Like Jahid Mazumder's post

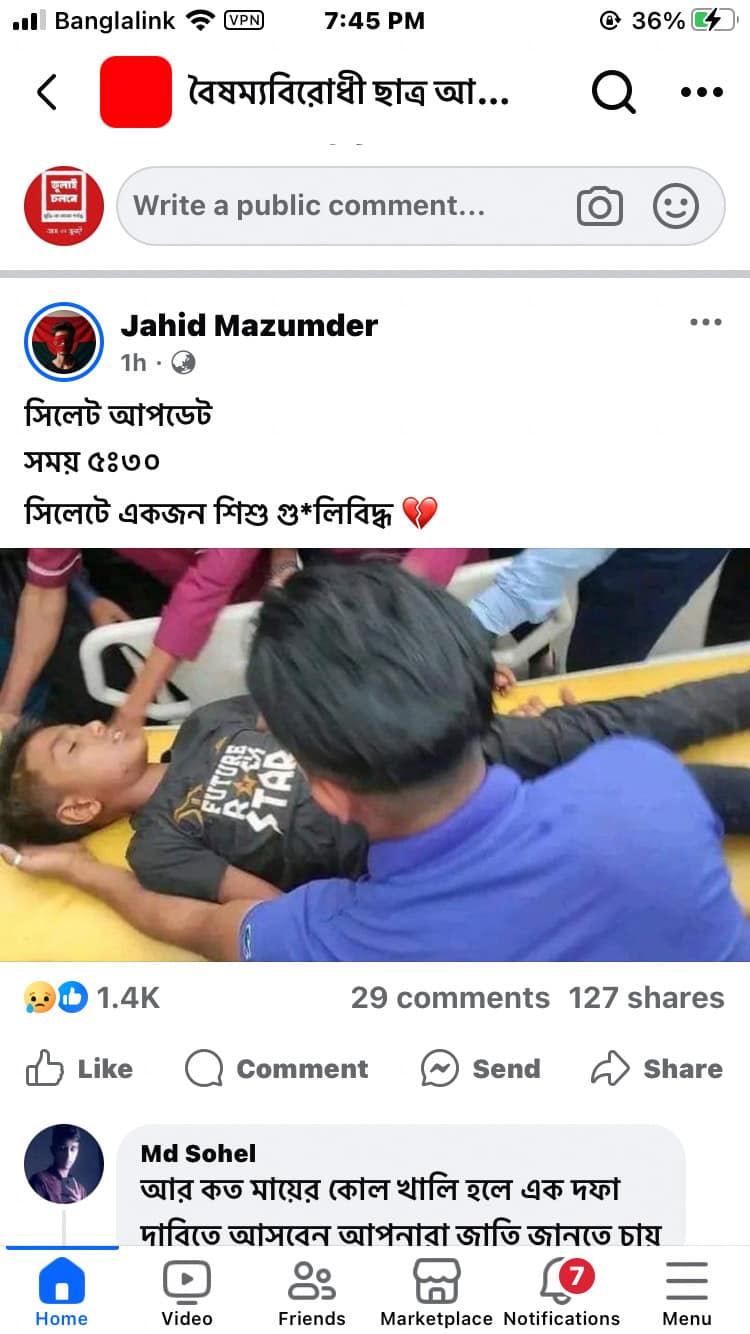tap(80, 1069)
